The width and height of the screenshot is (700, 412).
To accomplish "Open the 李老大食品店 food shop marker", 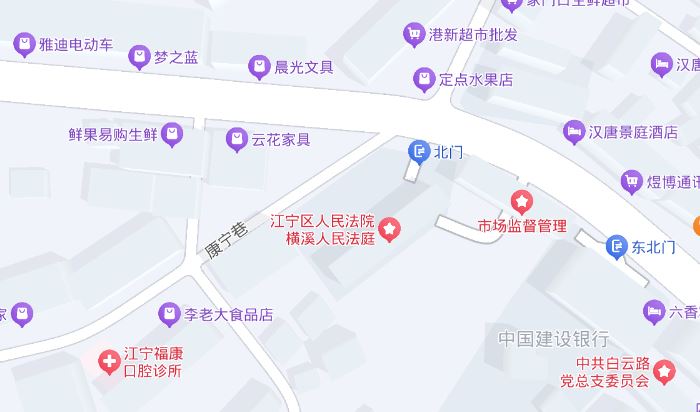I will pos(169,315).
